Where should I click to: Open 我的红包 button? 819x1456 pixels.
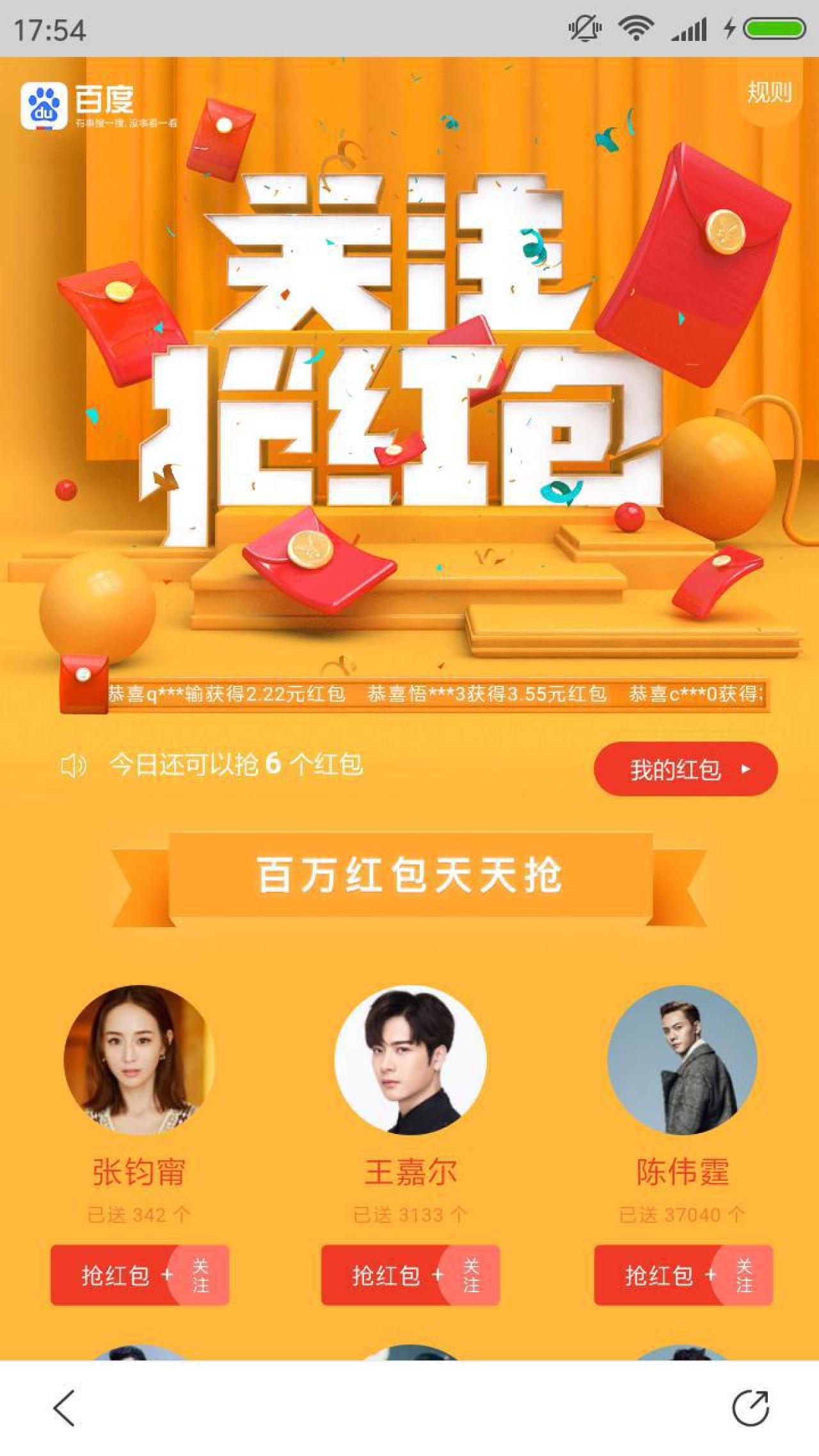[685, 769]
